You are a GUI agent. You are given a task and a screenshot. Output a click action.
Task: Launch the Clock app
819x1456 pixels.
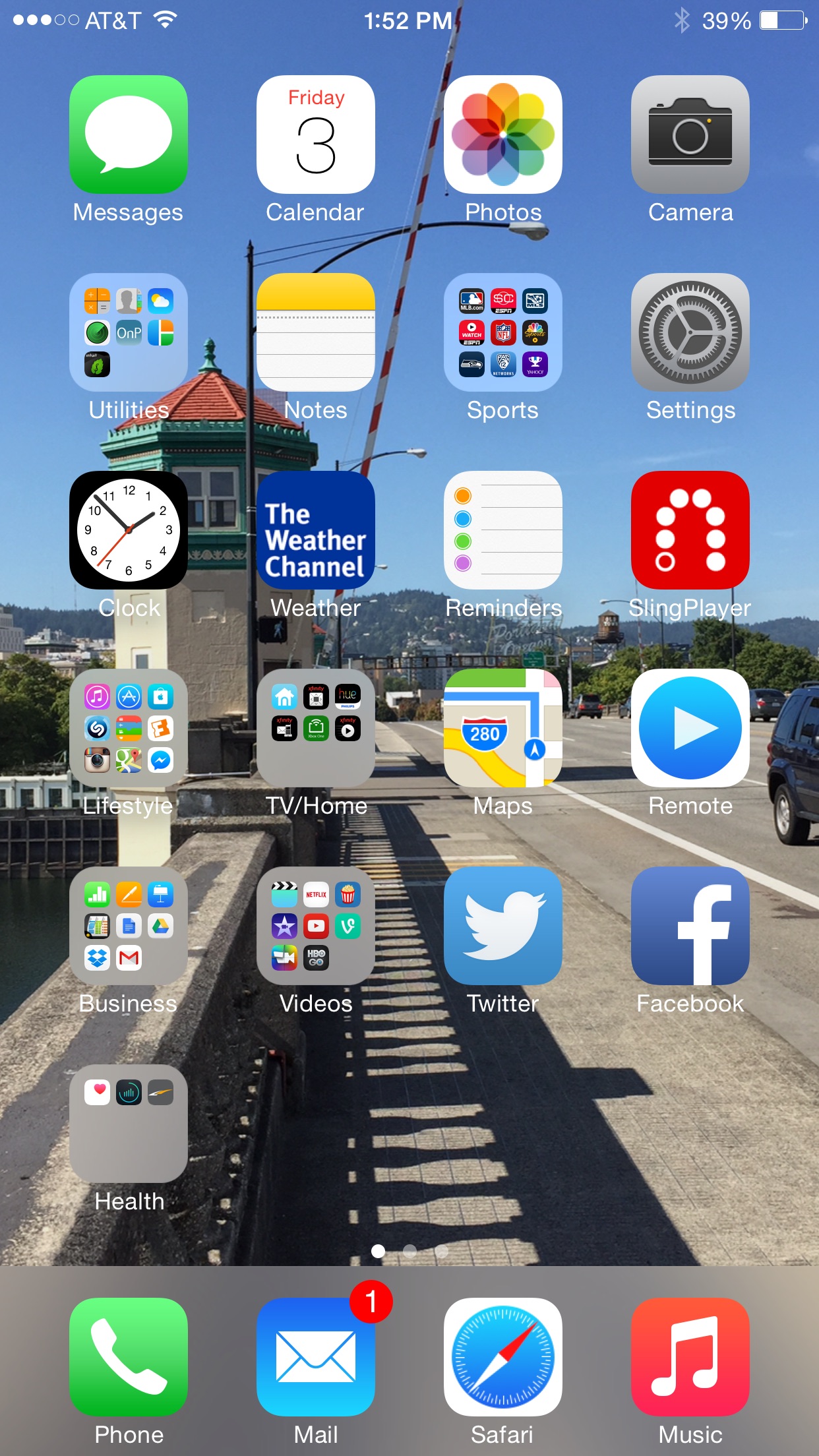tap(129, 530)
